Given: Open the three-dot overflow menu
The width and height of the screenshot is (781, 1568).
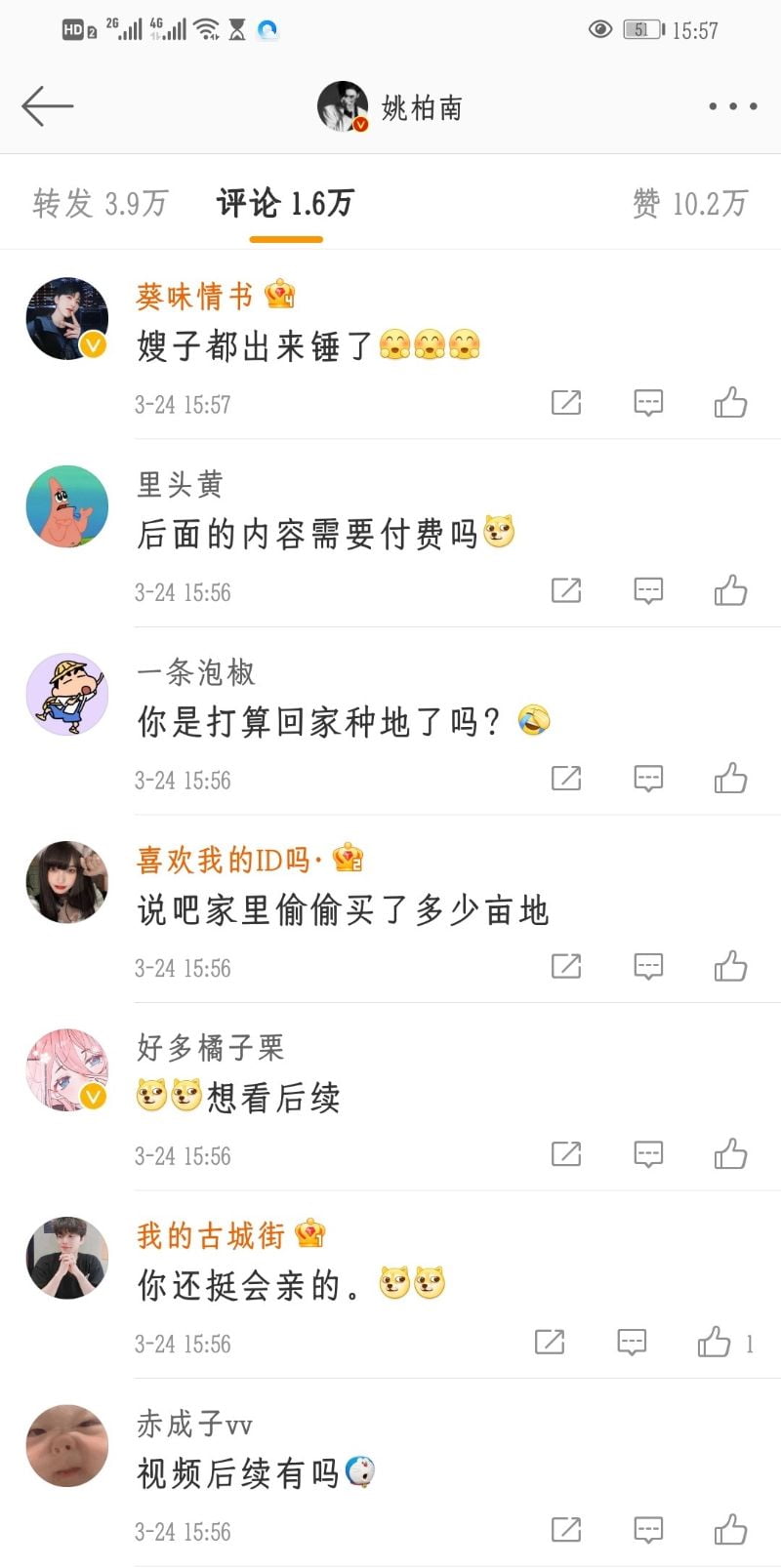Looking at the screenshot, I should click(x=732, y=106).
